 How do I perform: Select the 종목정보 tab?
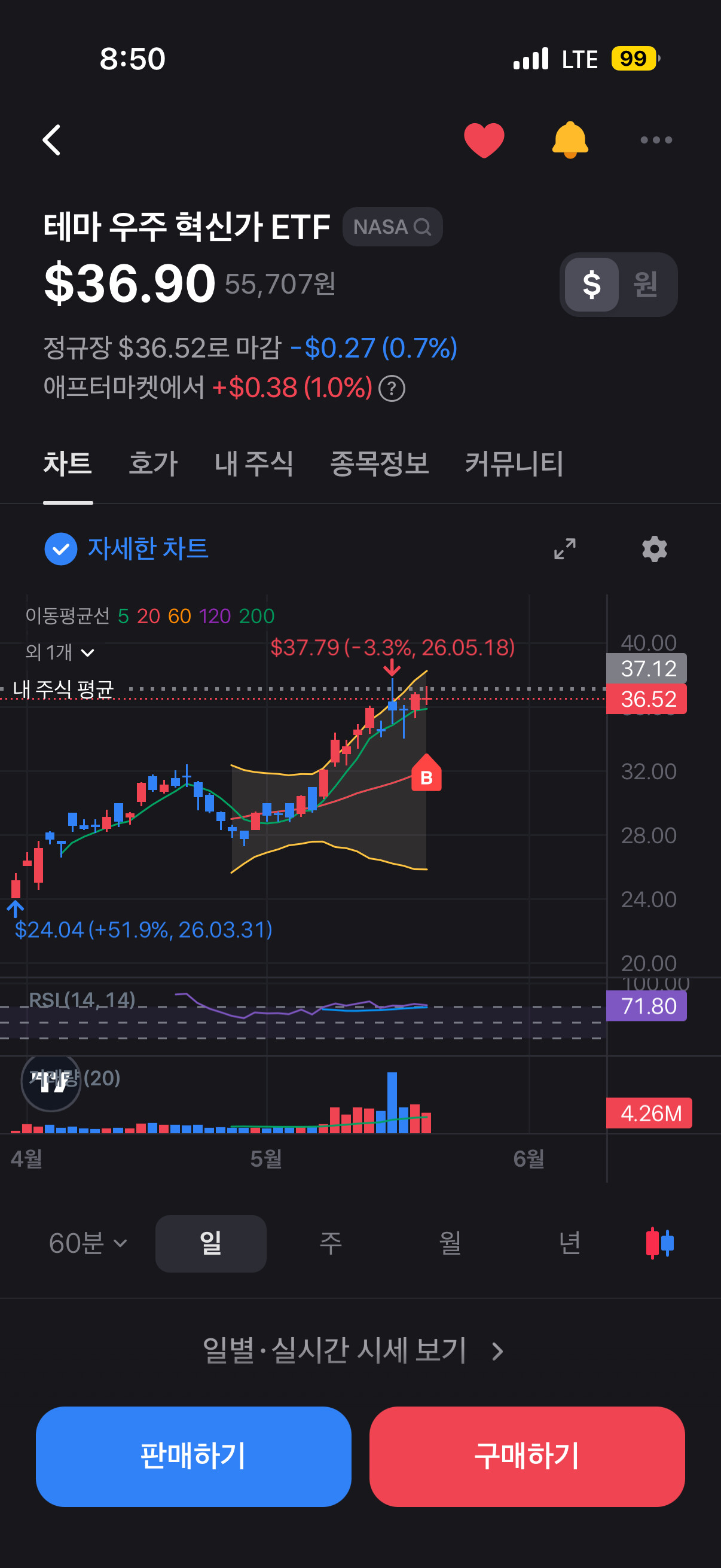379,464
